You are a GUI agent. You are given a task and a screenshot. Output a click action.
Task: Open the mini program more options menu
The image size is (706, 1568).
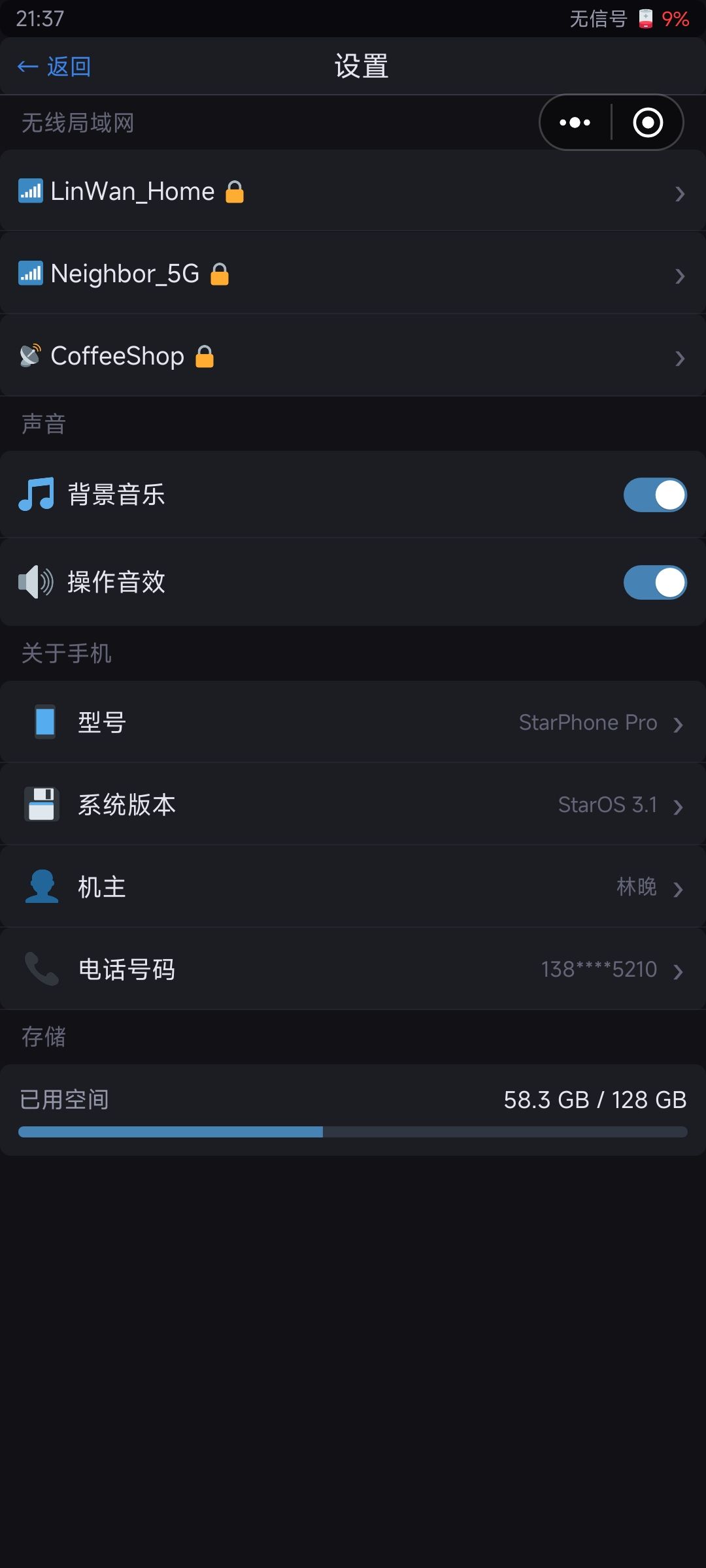[575, 122]
